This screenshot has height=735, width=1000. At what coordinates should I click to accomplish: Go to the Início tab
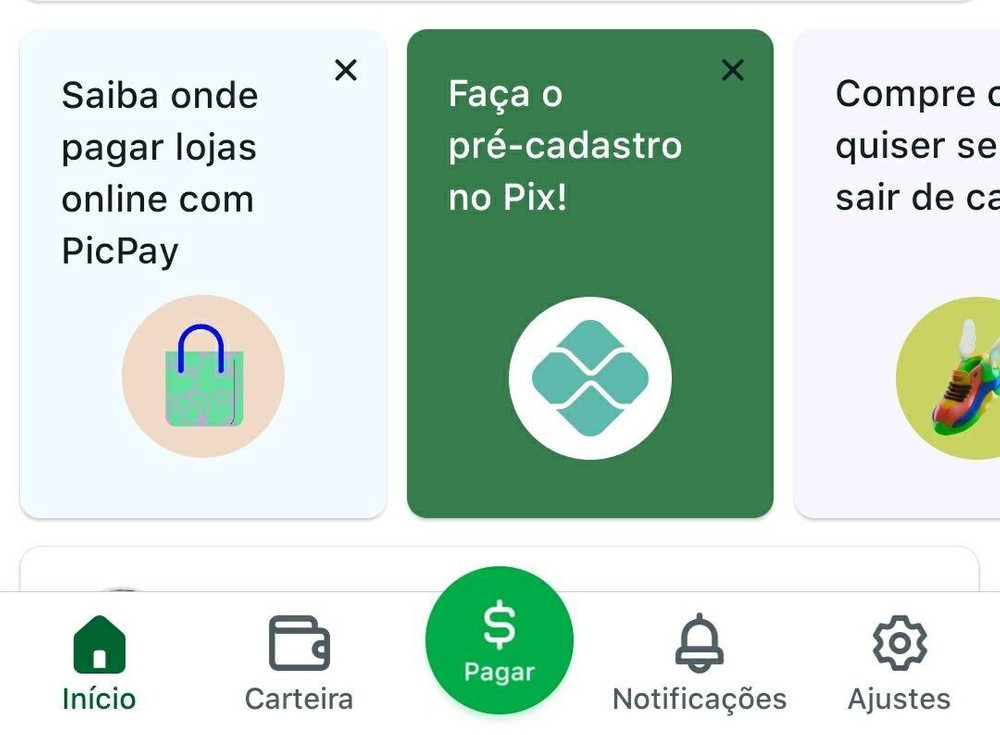click(99, 664)
